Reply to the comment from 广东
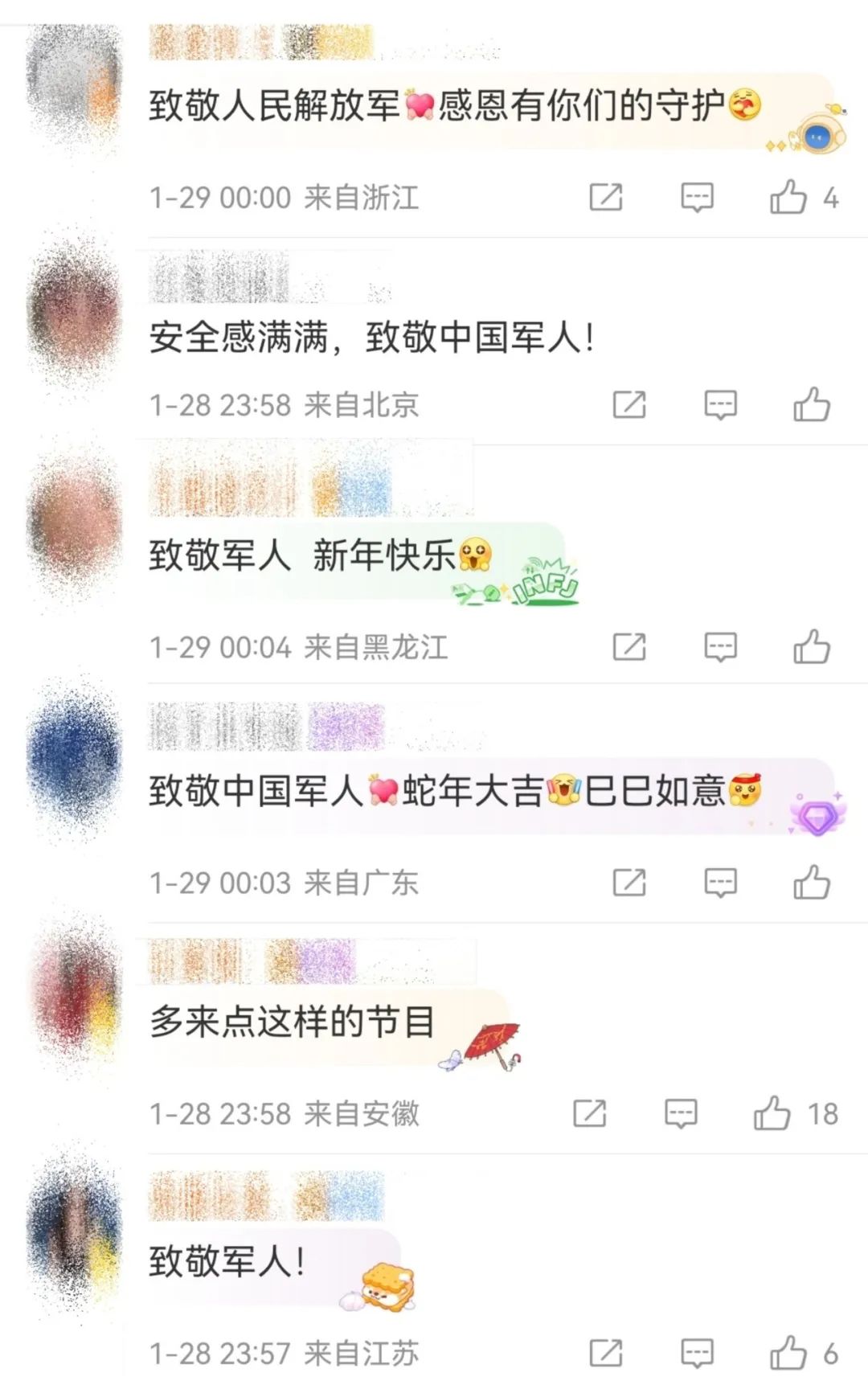Viewport: 868px width, 1389px height. tap(720, 883)
